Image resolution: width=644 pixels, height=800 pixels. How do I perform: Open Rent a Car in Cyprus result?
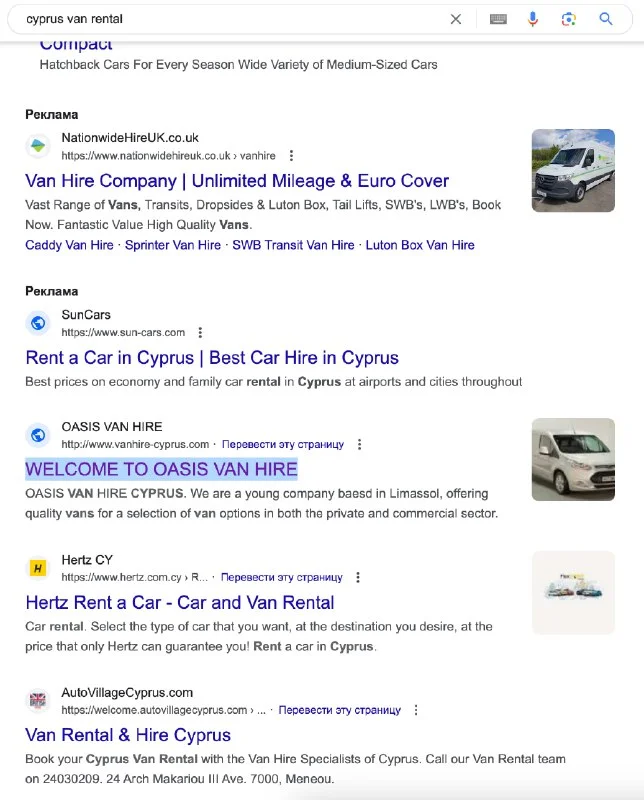[x=212, y=358]
